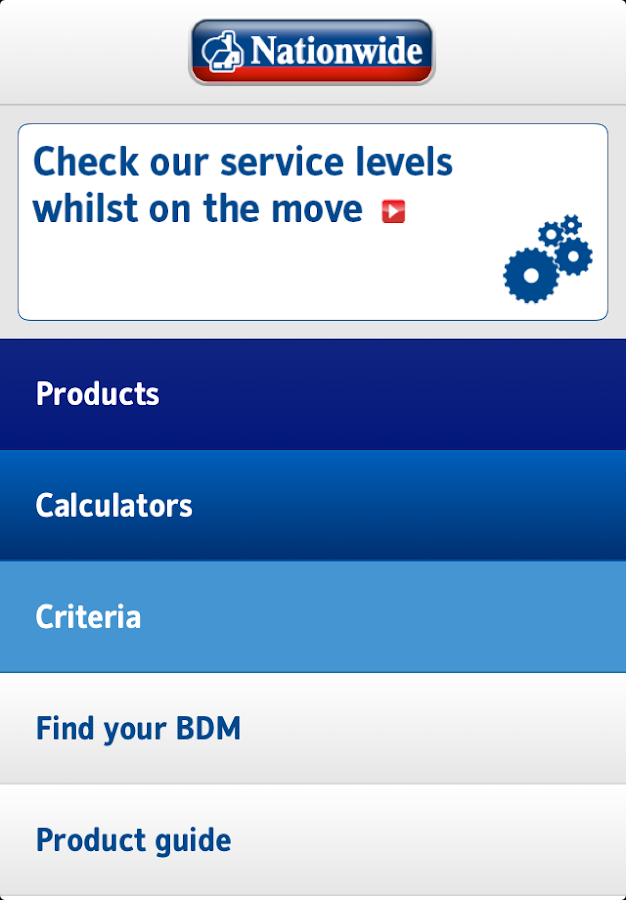View the Product guide

coord(312,840)
